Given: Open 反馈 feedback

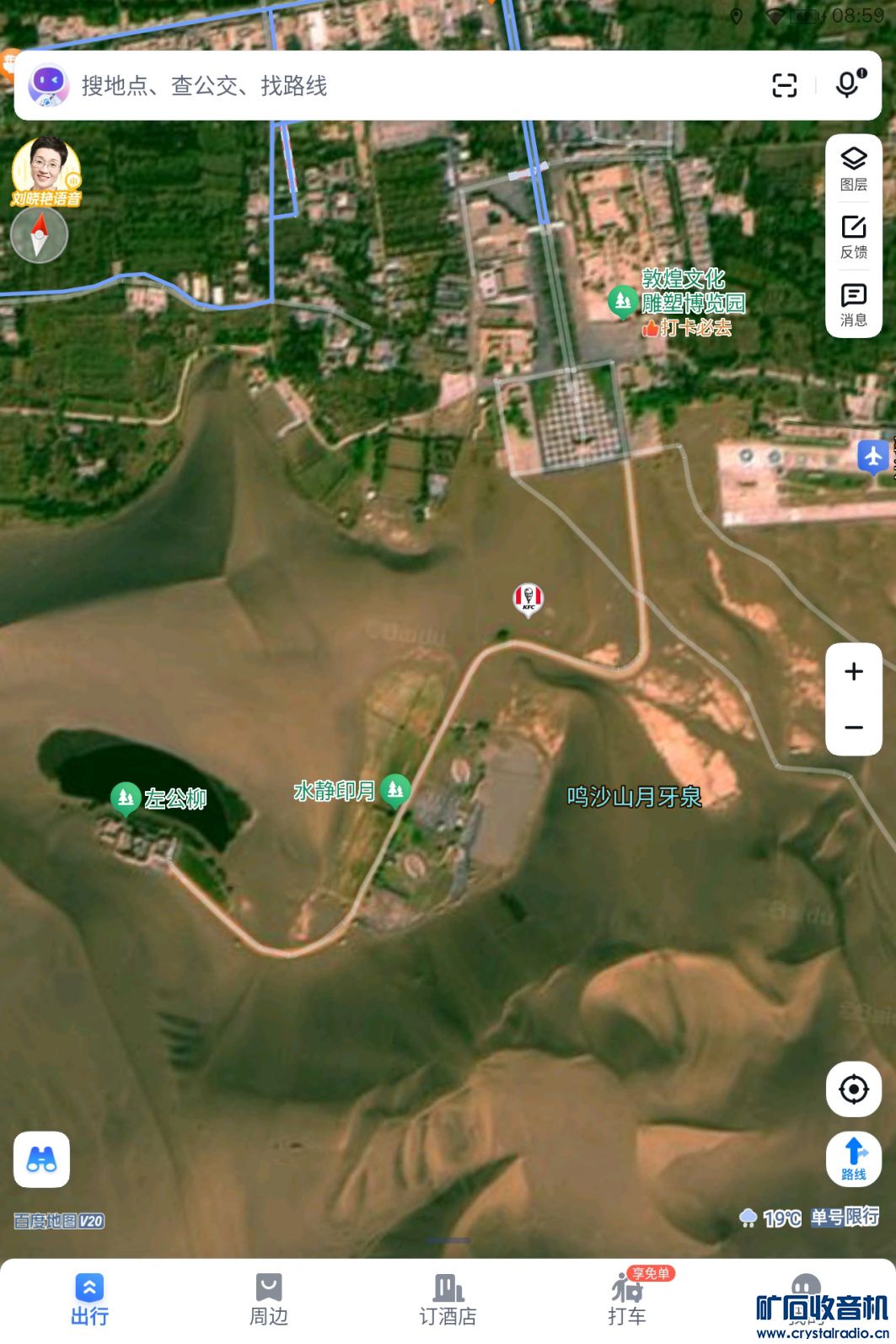Looking at the screenshot, I should tap(853, 236).
